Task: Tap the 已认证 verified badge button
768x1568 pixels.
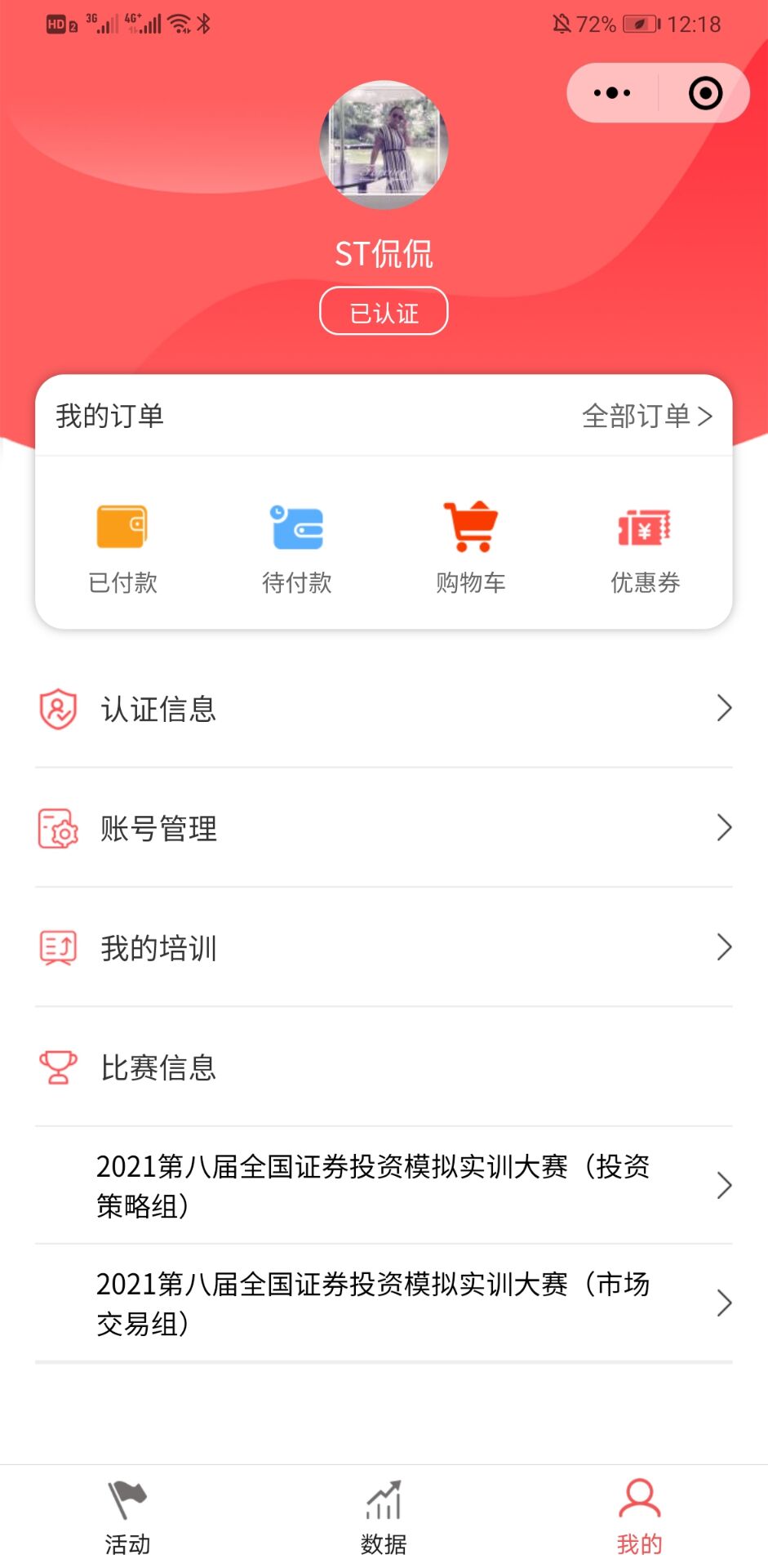Action: point(384,312)
